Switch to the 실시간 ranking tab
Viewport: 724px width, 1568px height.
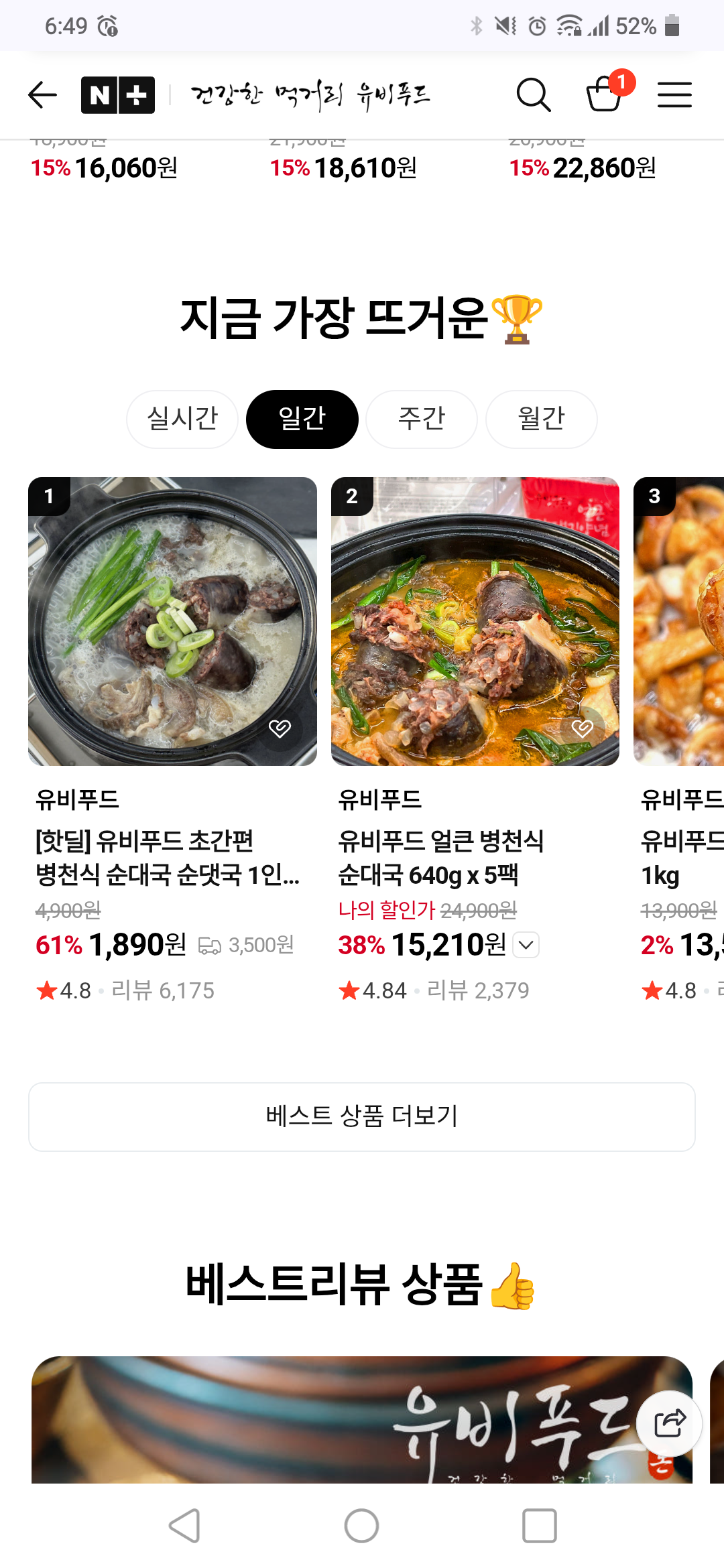pyautogui.click(x=182, y=419)
